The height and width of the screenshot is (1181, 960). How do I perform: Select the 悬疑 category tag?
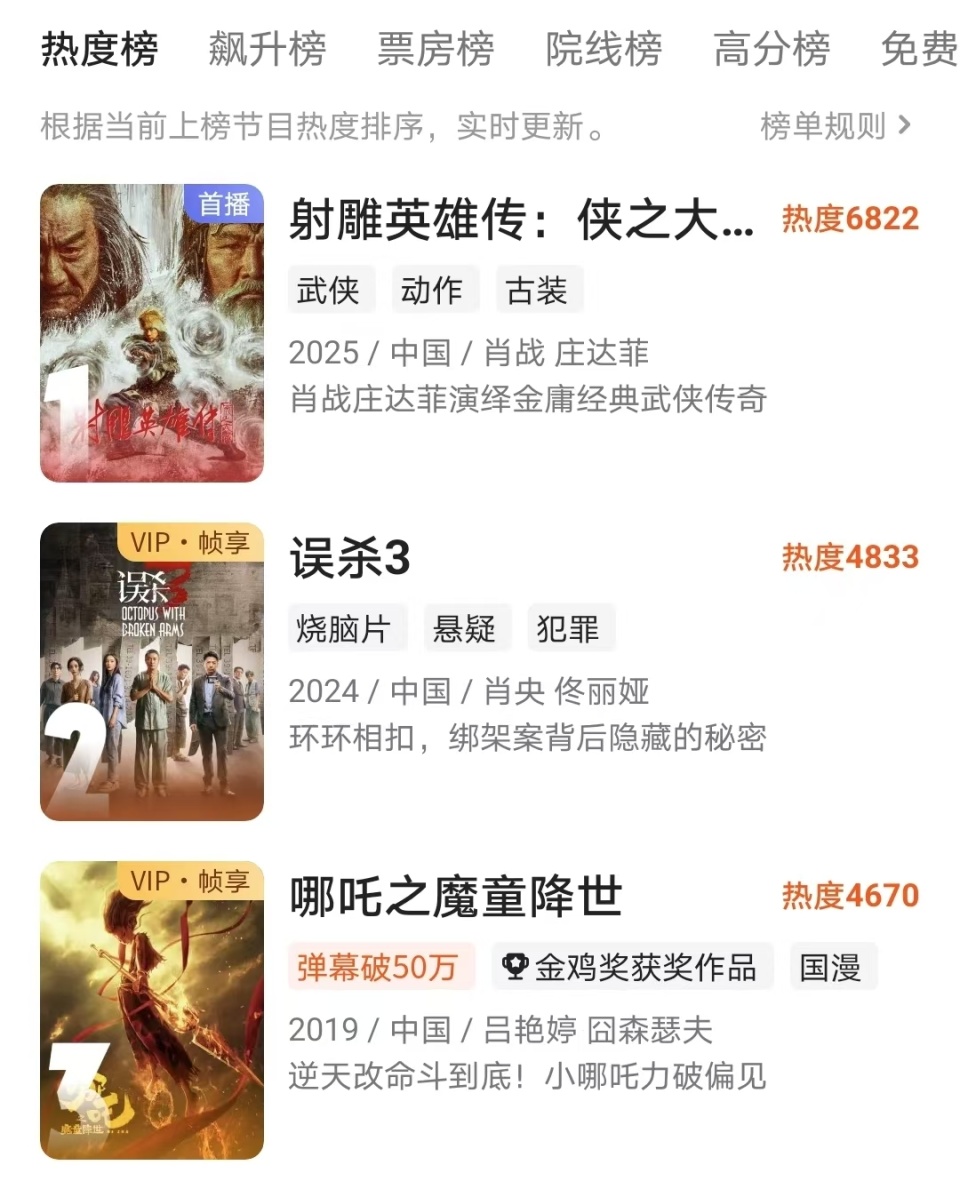pos(466,627)
